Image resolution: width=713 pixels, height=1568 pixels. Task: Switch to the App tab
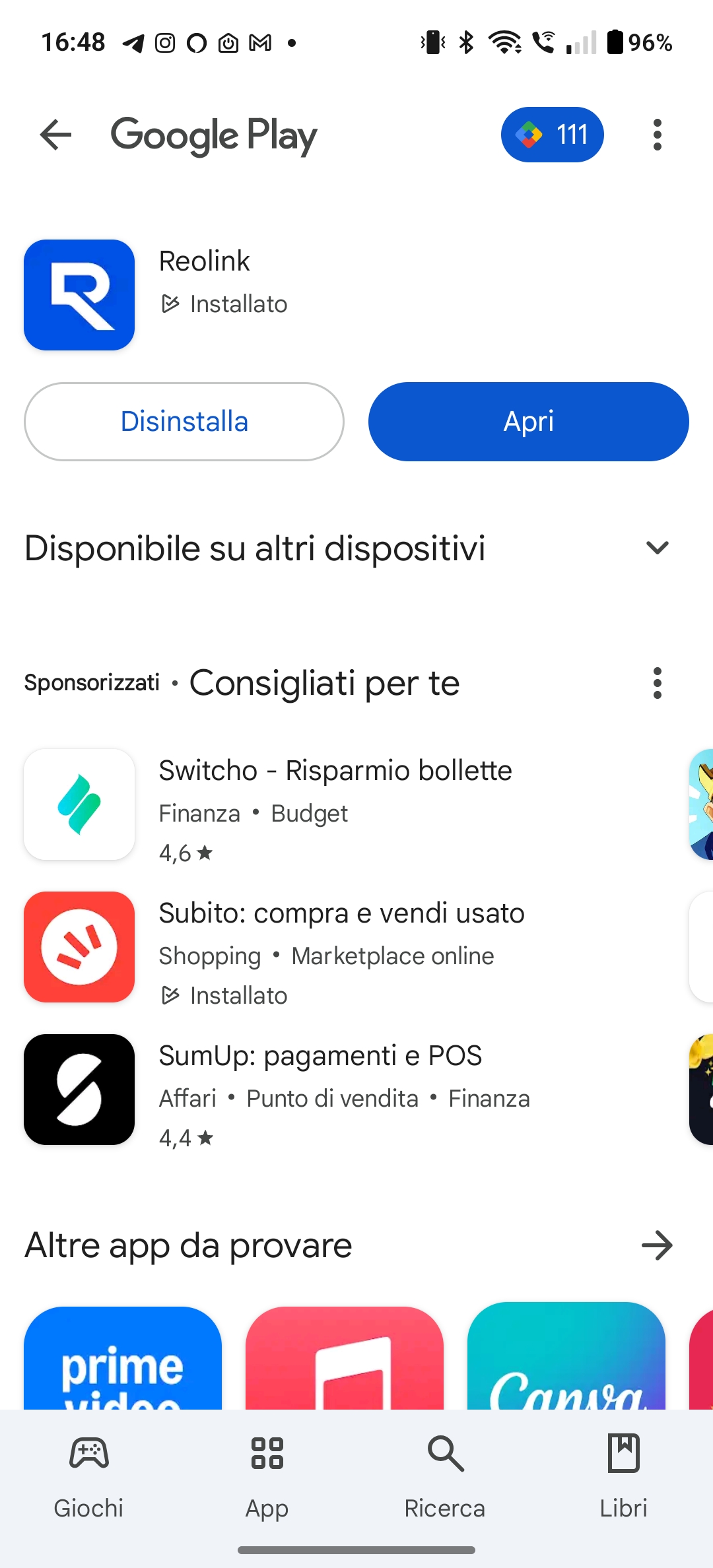click(267, 1477)
